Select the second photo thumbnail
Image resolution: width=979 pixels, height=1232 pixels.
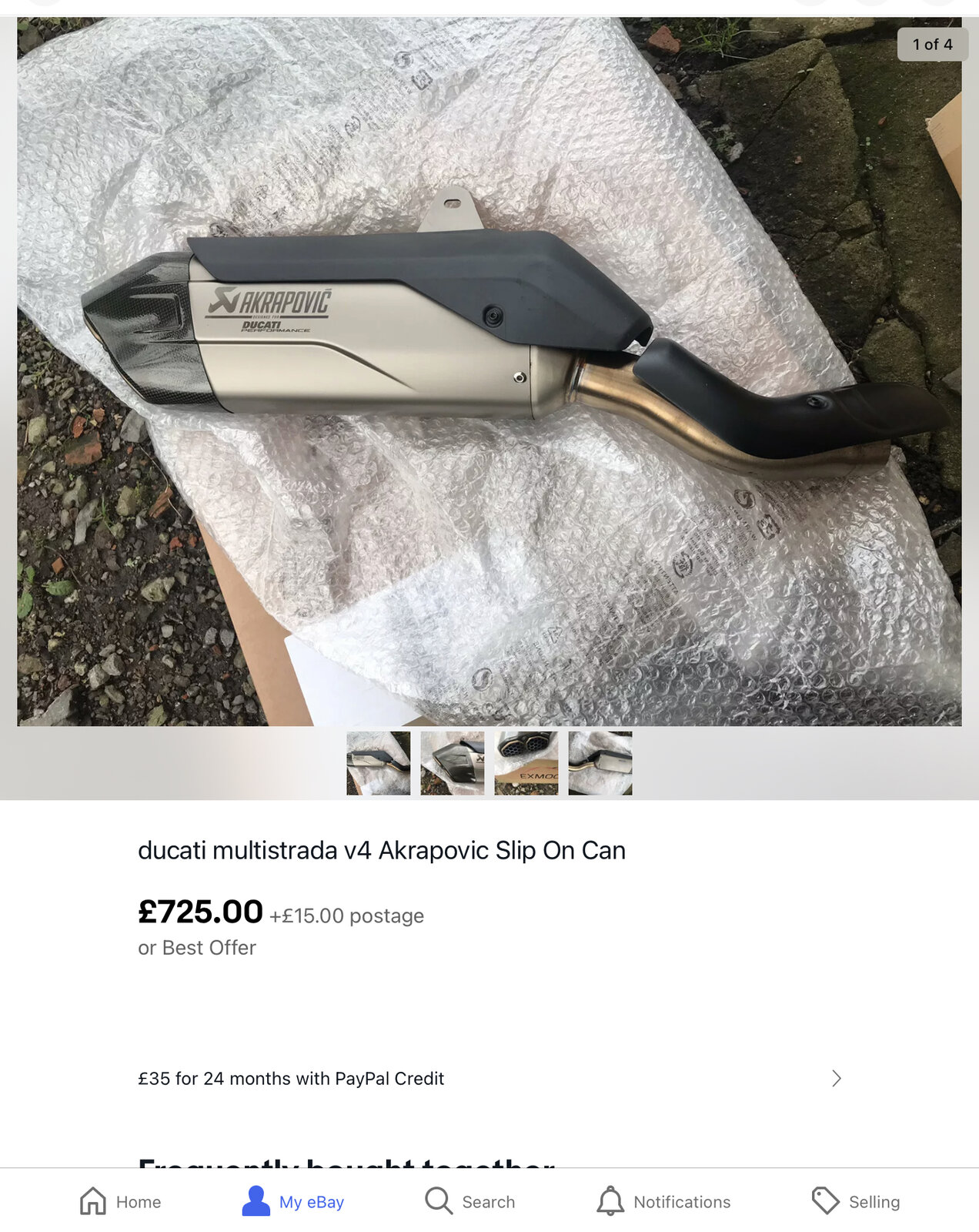pos(453,763)
